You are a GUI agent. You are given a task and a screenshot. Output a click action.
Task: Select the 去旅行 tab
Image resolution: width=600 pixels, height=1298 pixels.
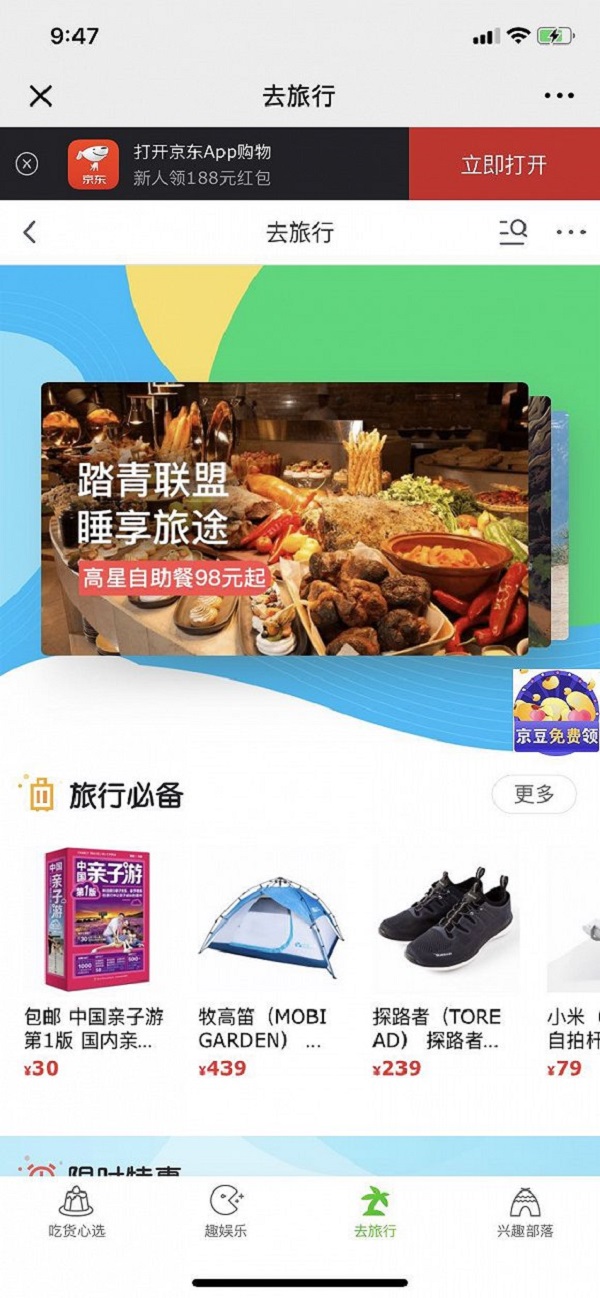375,1212
